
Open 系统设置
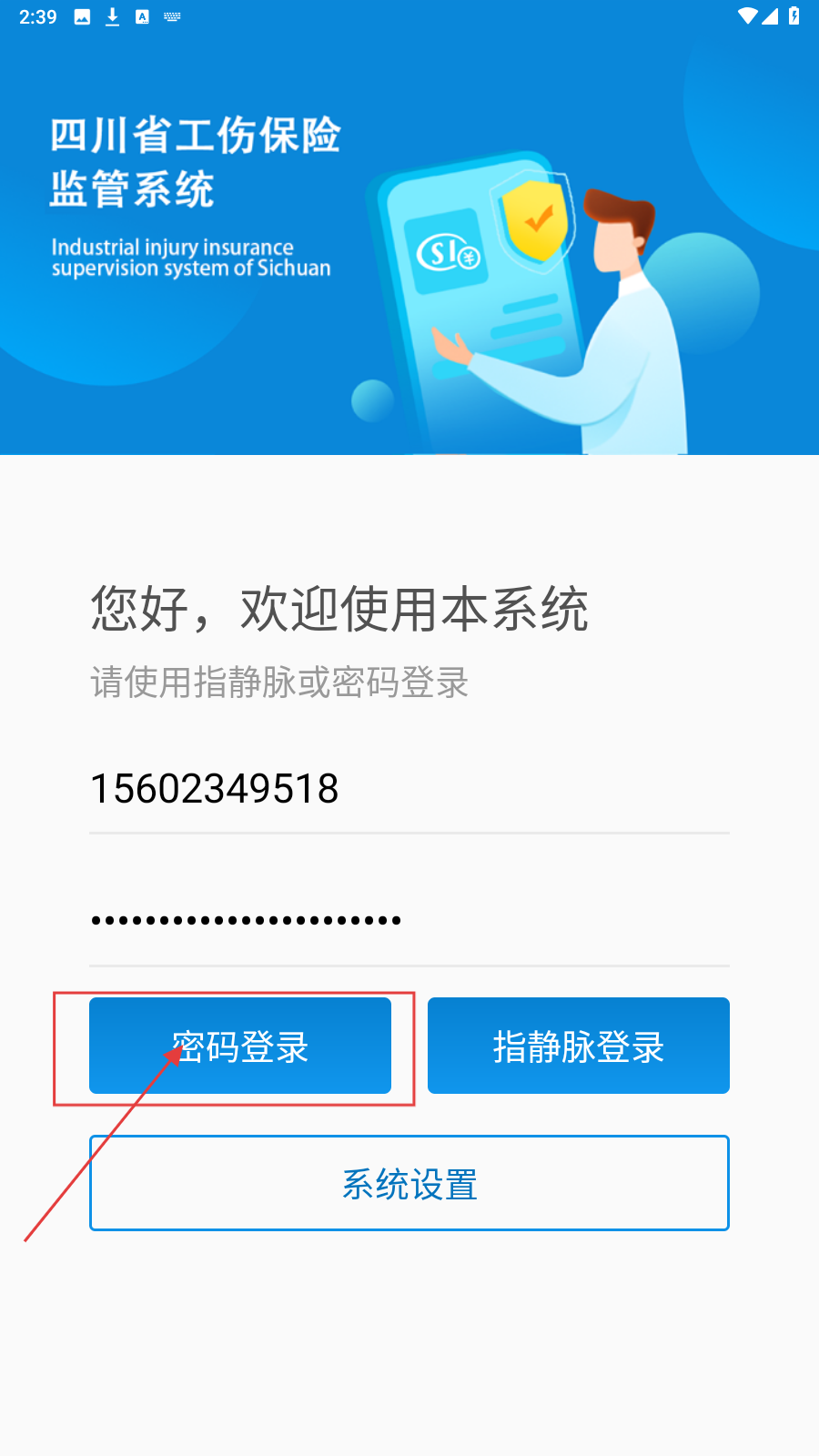[409, 1183]
